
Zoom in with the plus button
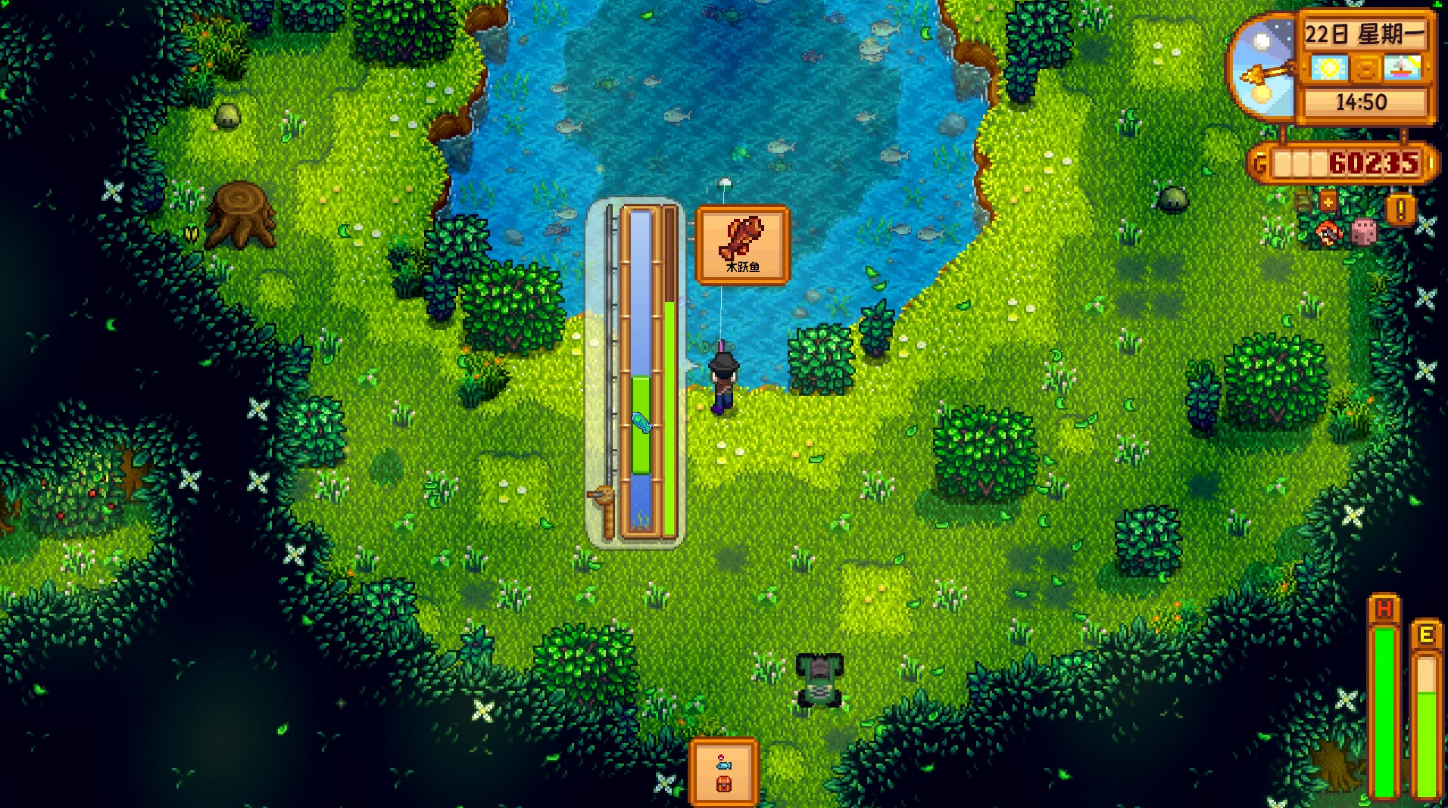click(x=1328, y=201)
